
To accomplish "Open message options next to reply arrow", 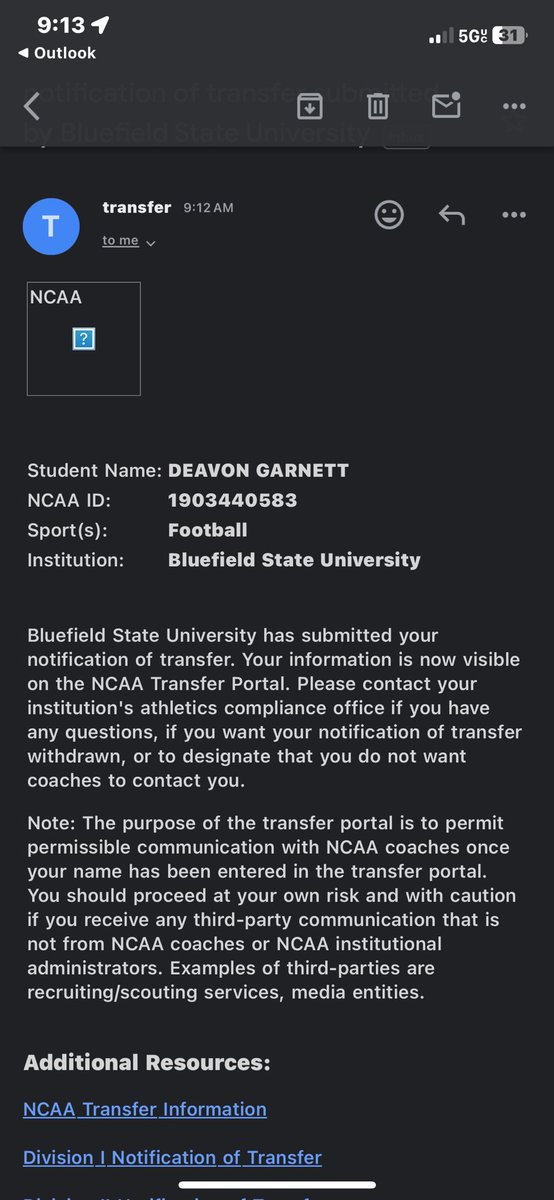I will pyautogui.click(x=513, y=214).
